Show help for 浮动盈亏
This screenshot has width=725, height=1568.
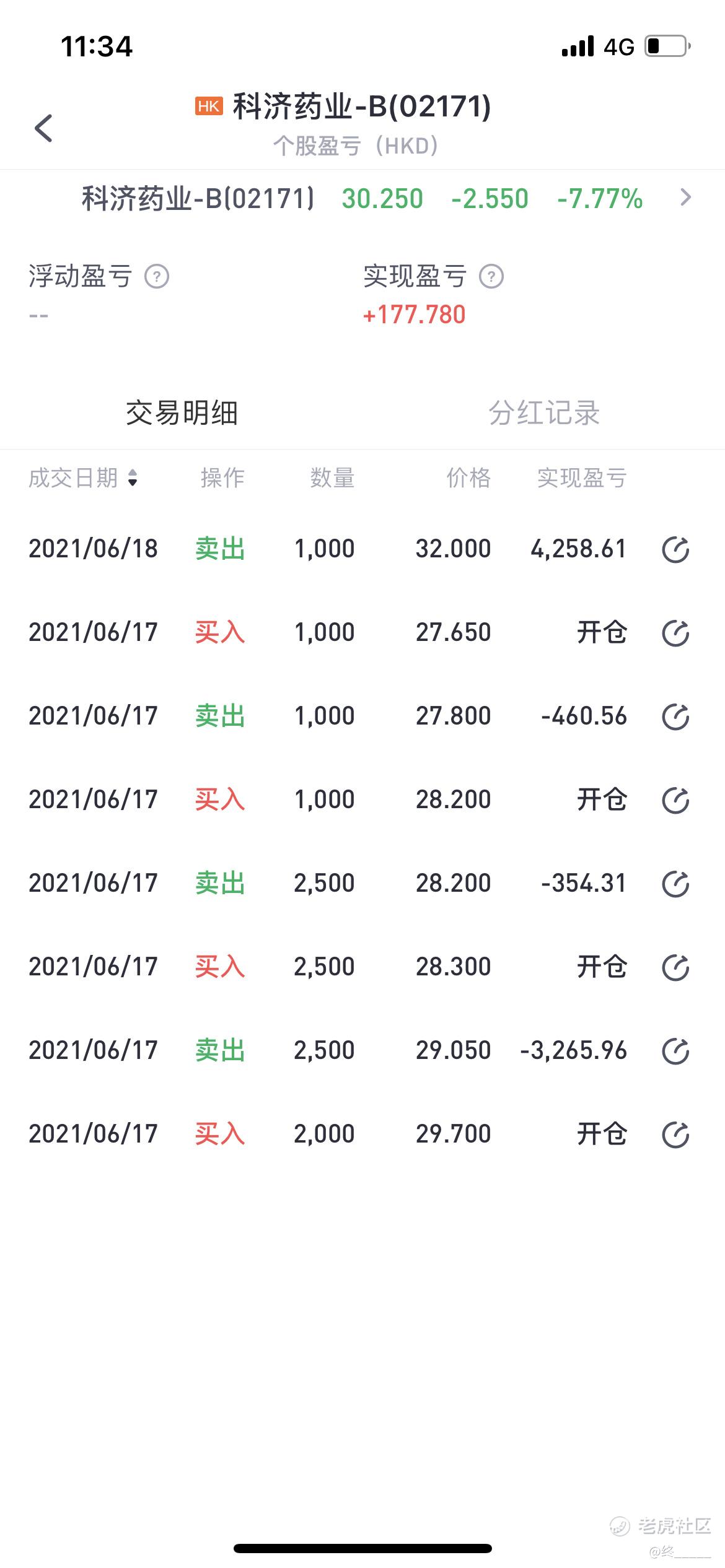[x=157, y=277]
